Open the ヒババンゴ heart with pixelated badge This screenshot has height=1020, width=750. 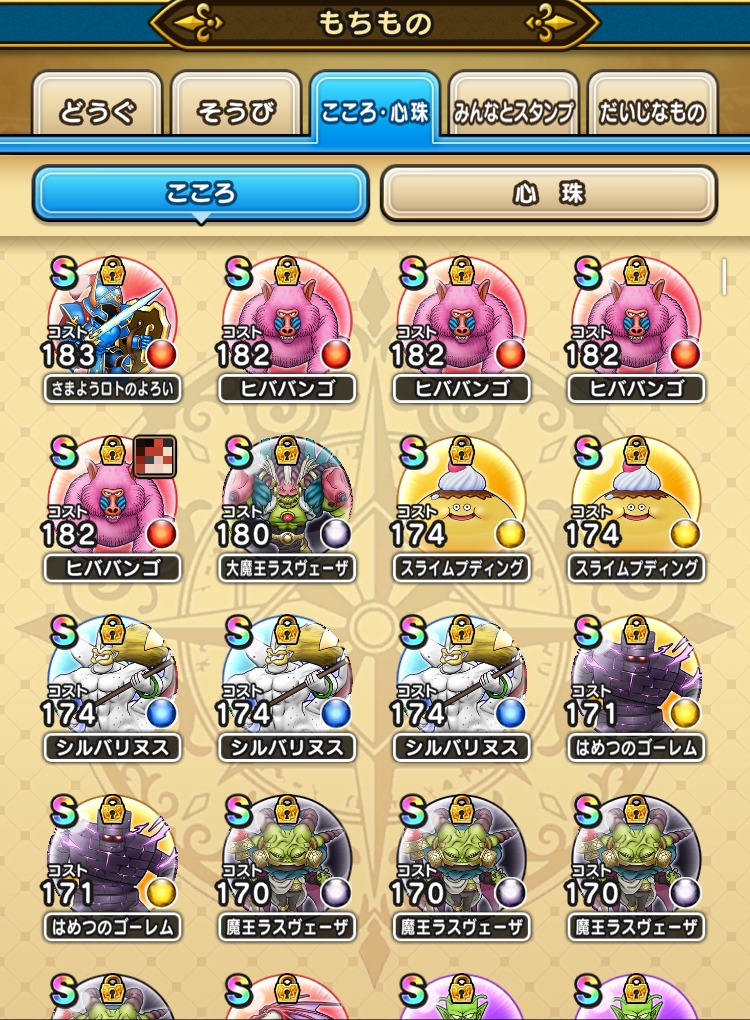(112, 500)
